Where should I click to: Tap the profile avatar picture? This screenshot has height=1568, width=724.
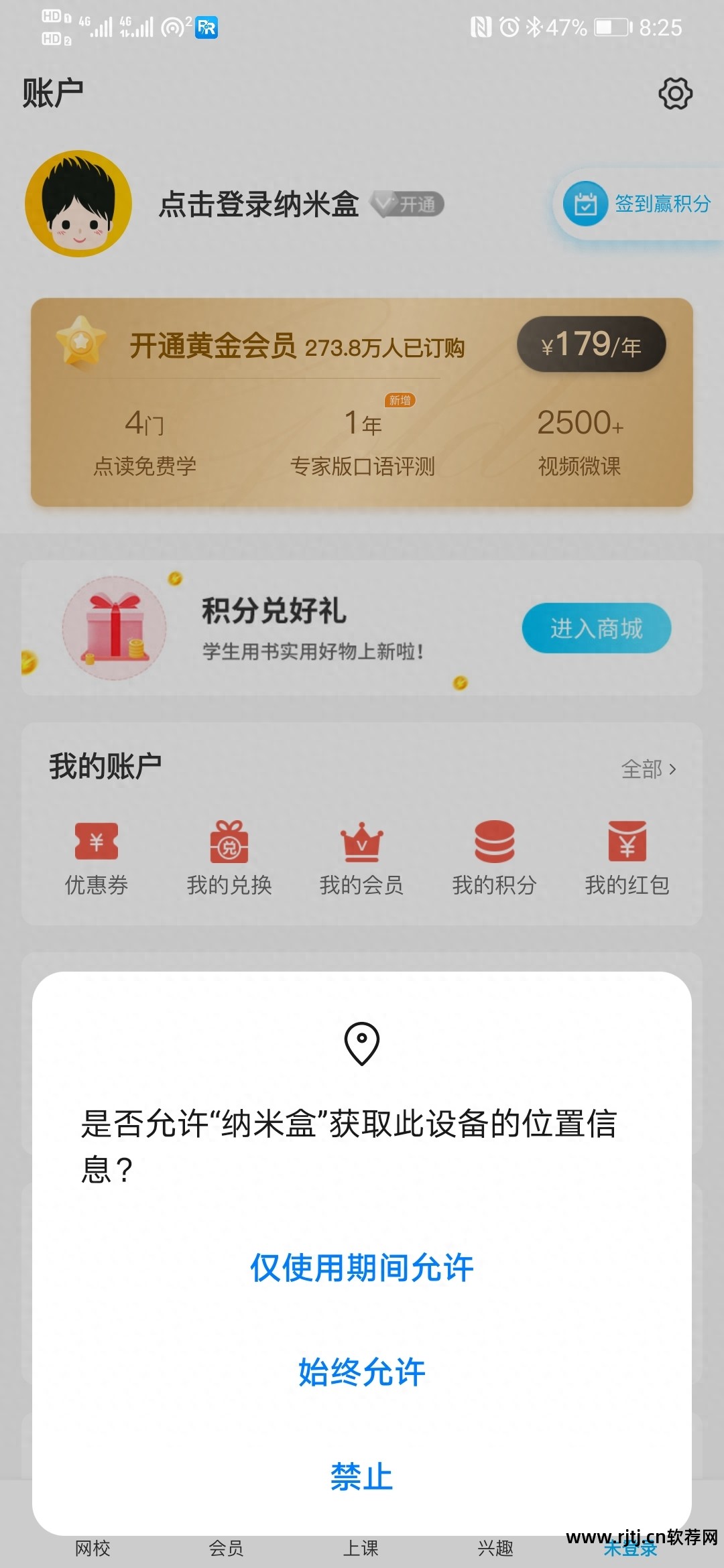[78, 204]
